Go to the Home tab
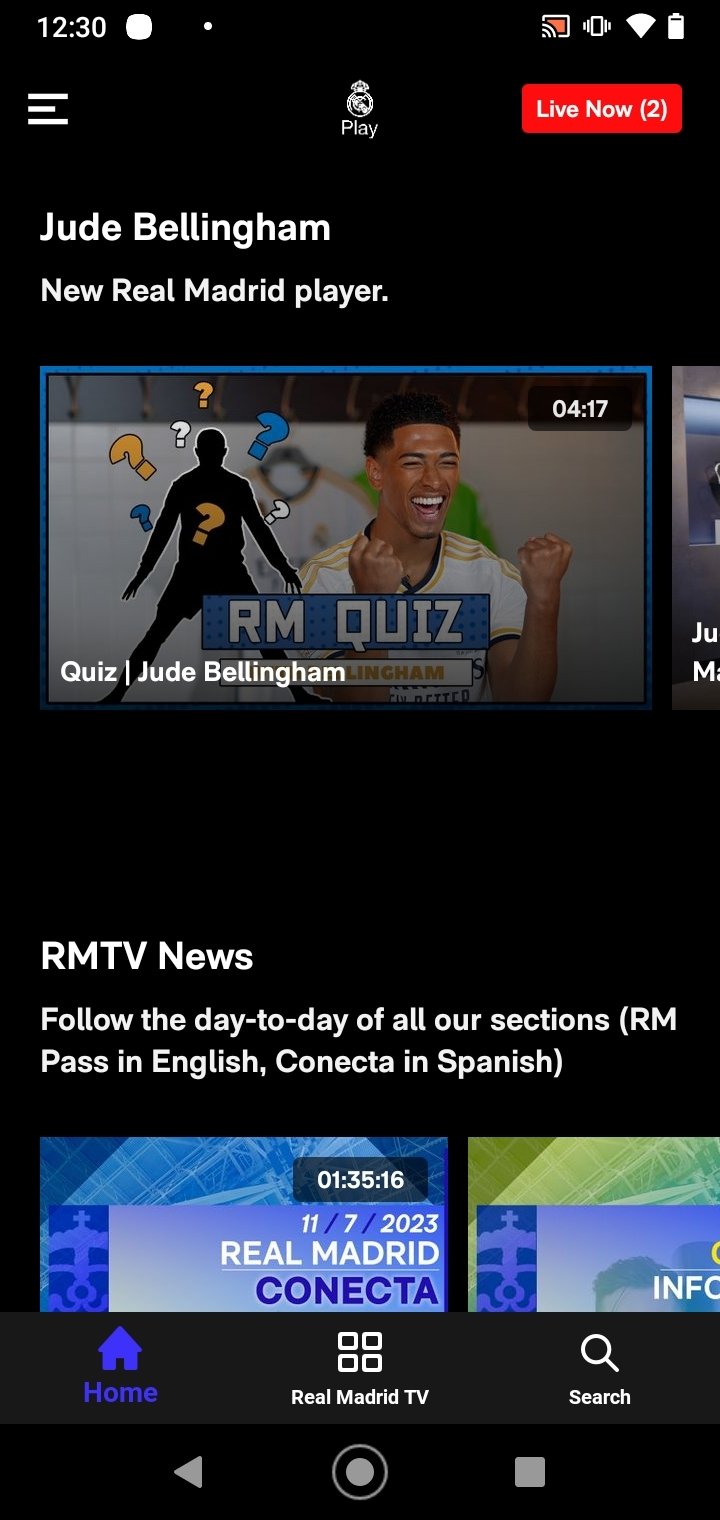This screenshot has height=1520, width=720. click(x=120, y=1367)
